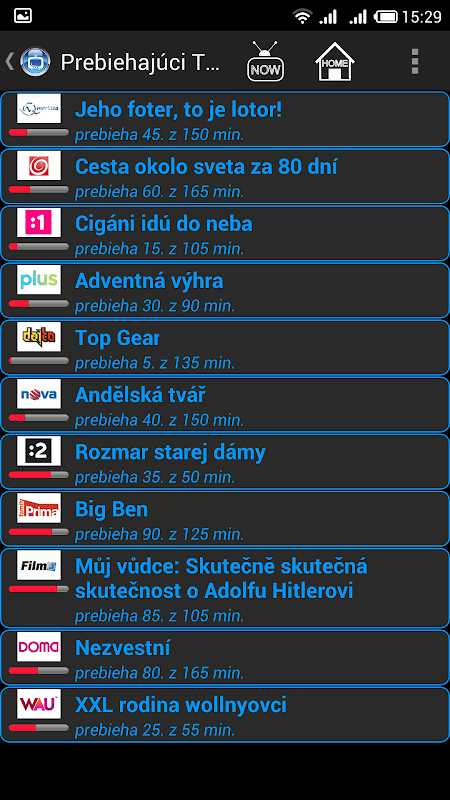This screenshot has height=800, width=450.
Task: Select the Top Gear program
Action: tap(225, 348)
